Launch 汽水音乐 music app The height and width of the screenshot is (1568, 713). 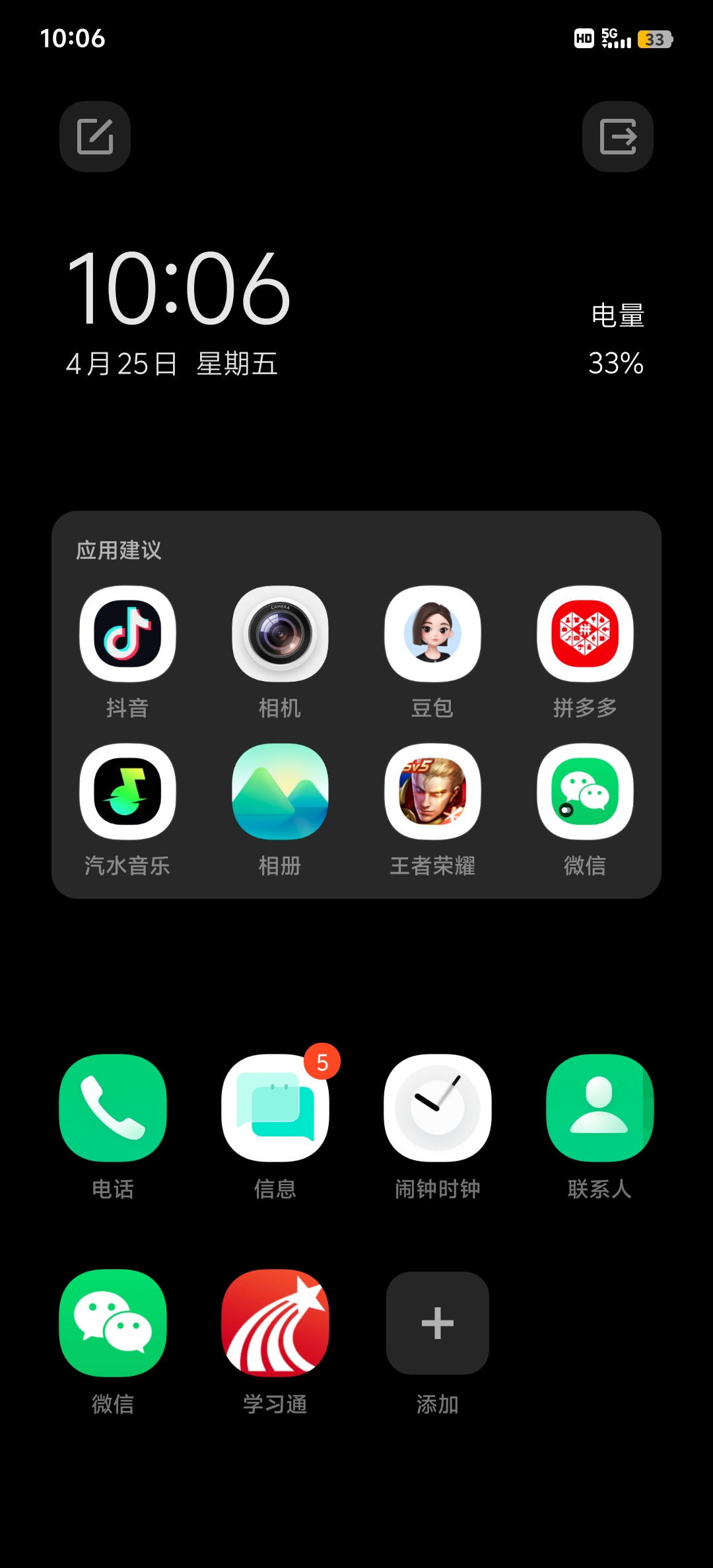127,791
